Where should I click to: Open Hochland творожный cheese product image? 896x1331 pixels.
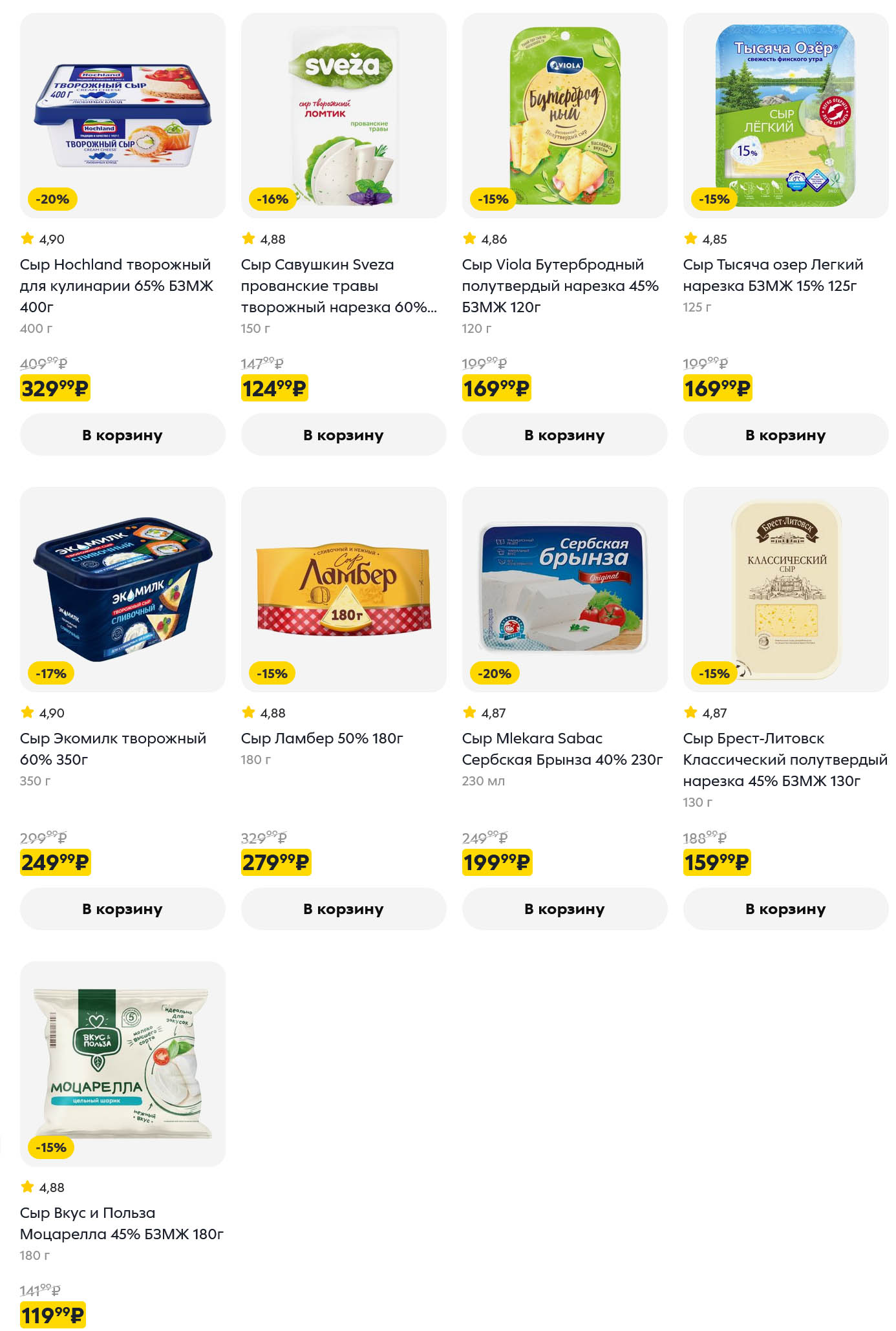point(122,116)
